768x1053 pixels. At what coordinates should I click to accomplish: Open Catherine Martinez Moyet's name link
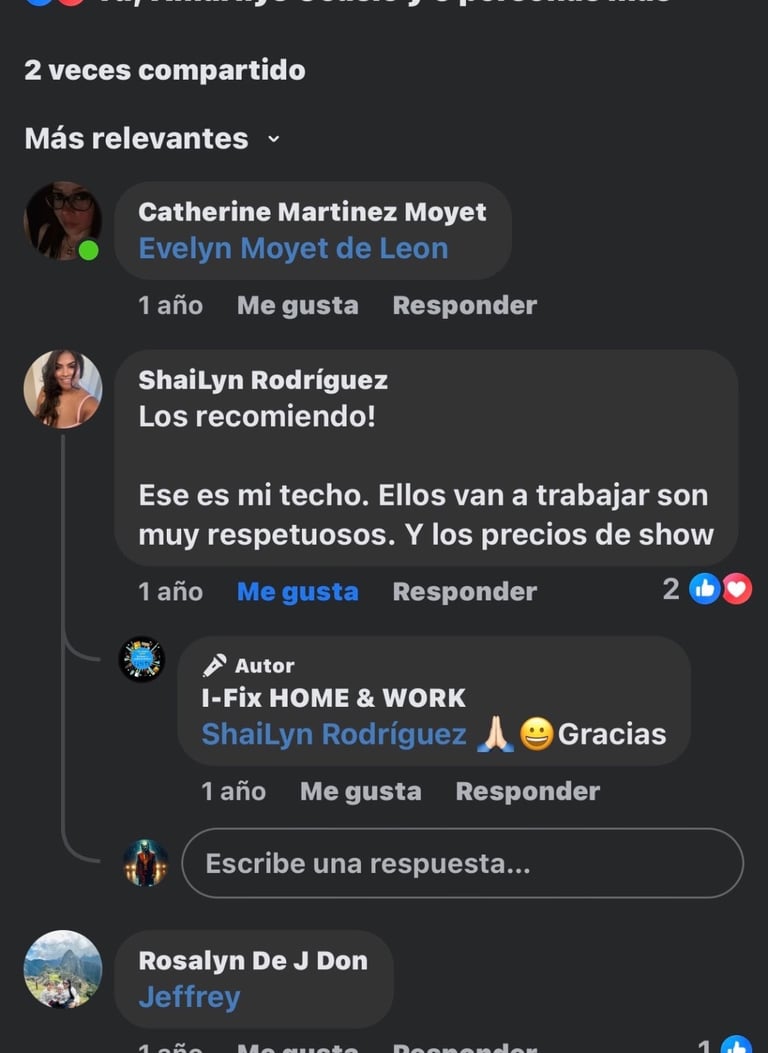tap(312, 212)
